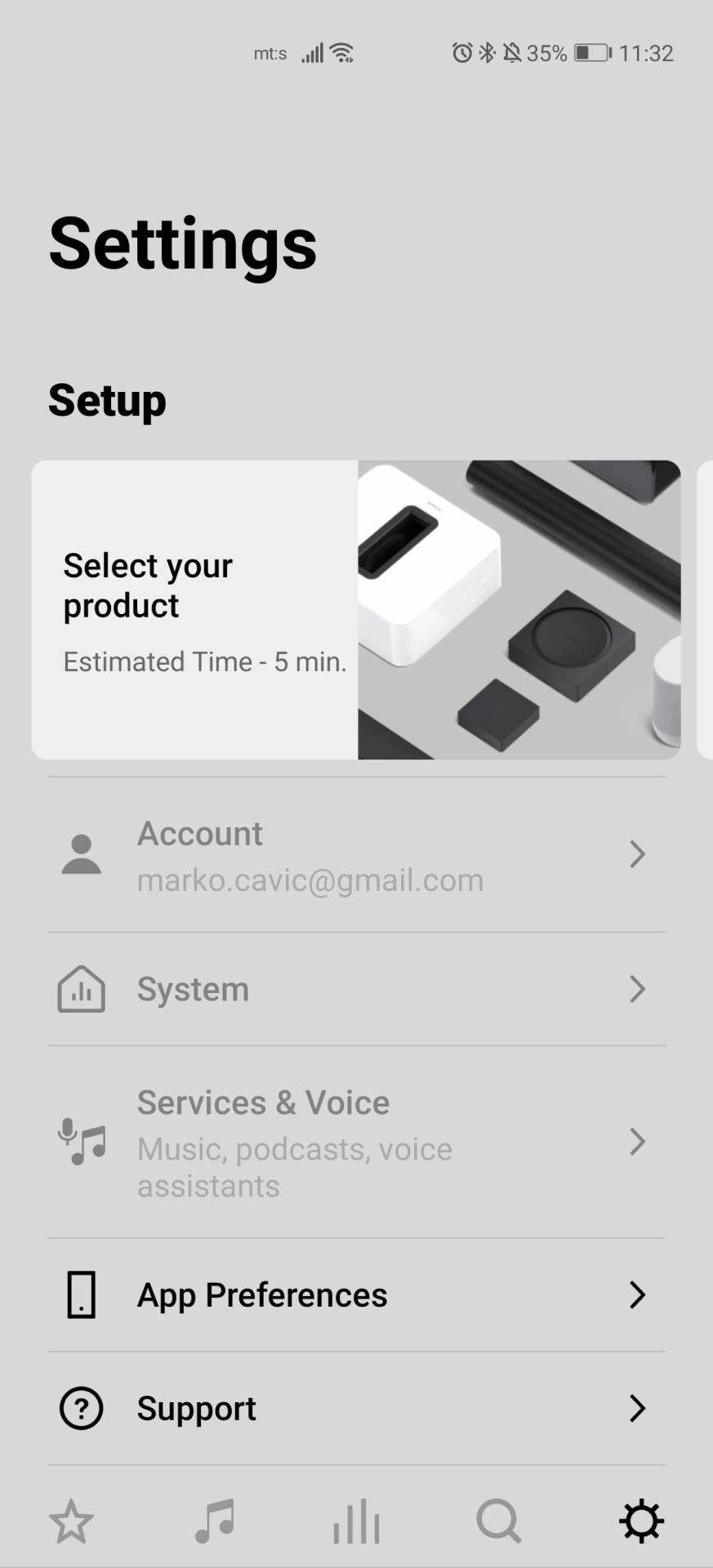Open Account settings
The height and width of the screenshot is (1568, 713).
click(x=356, y=855)
